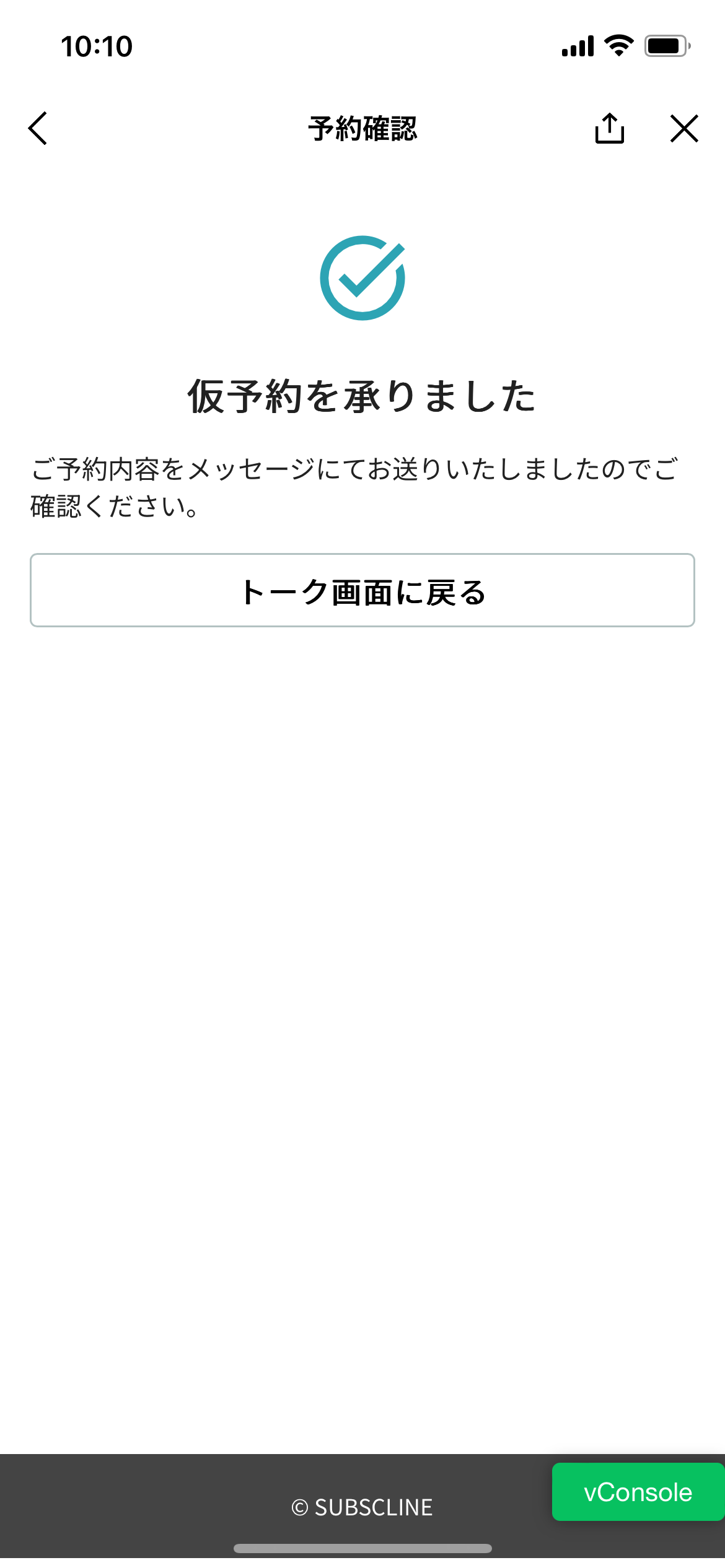Close the 予約確認 window
Viewport: 725px width, 1568px height.
(684, 128)
